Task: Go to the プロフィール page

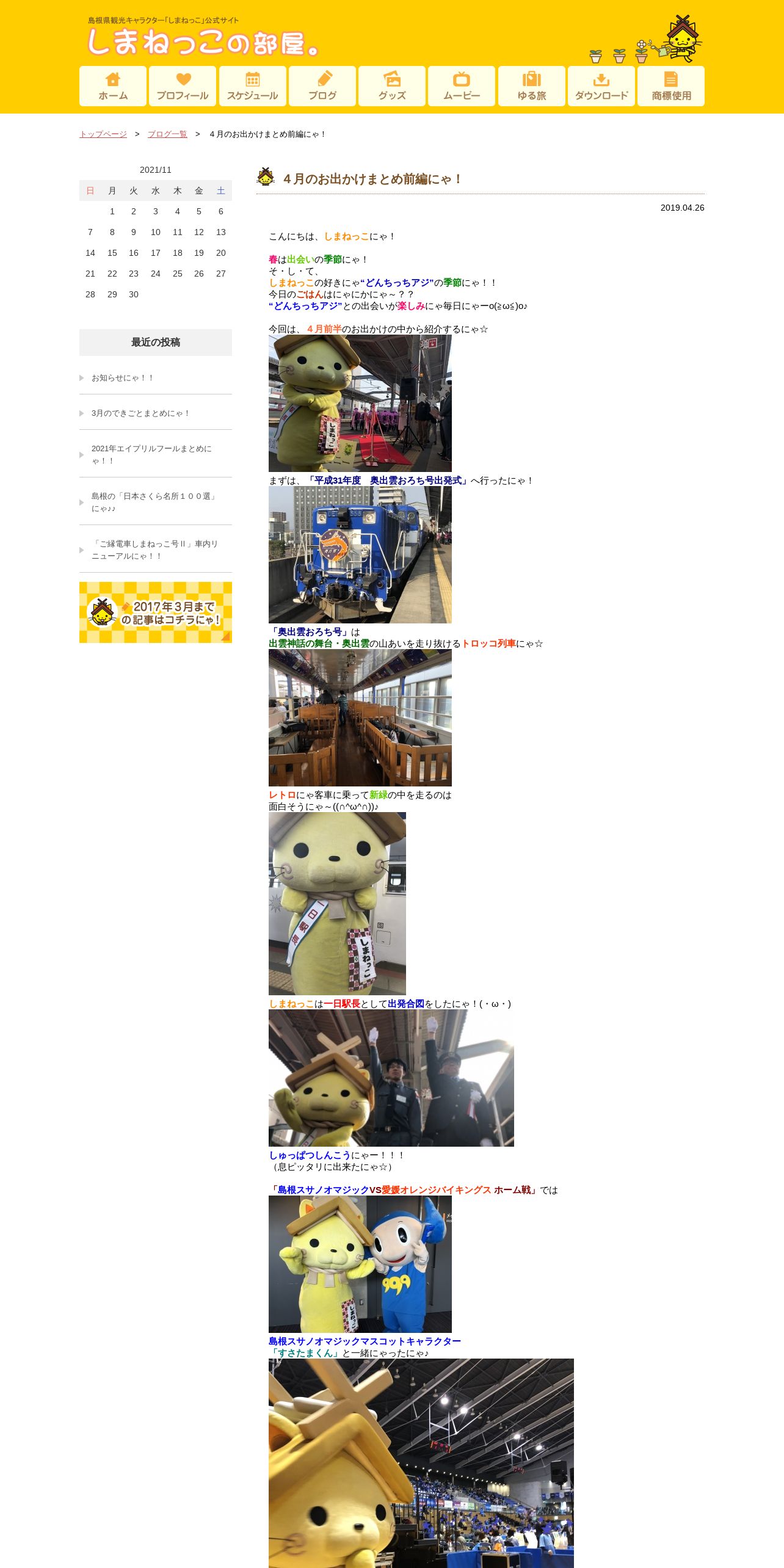Action: [x=183, y=86]
